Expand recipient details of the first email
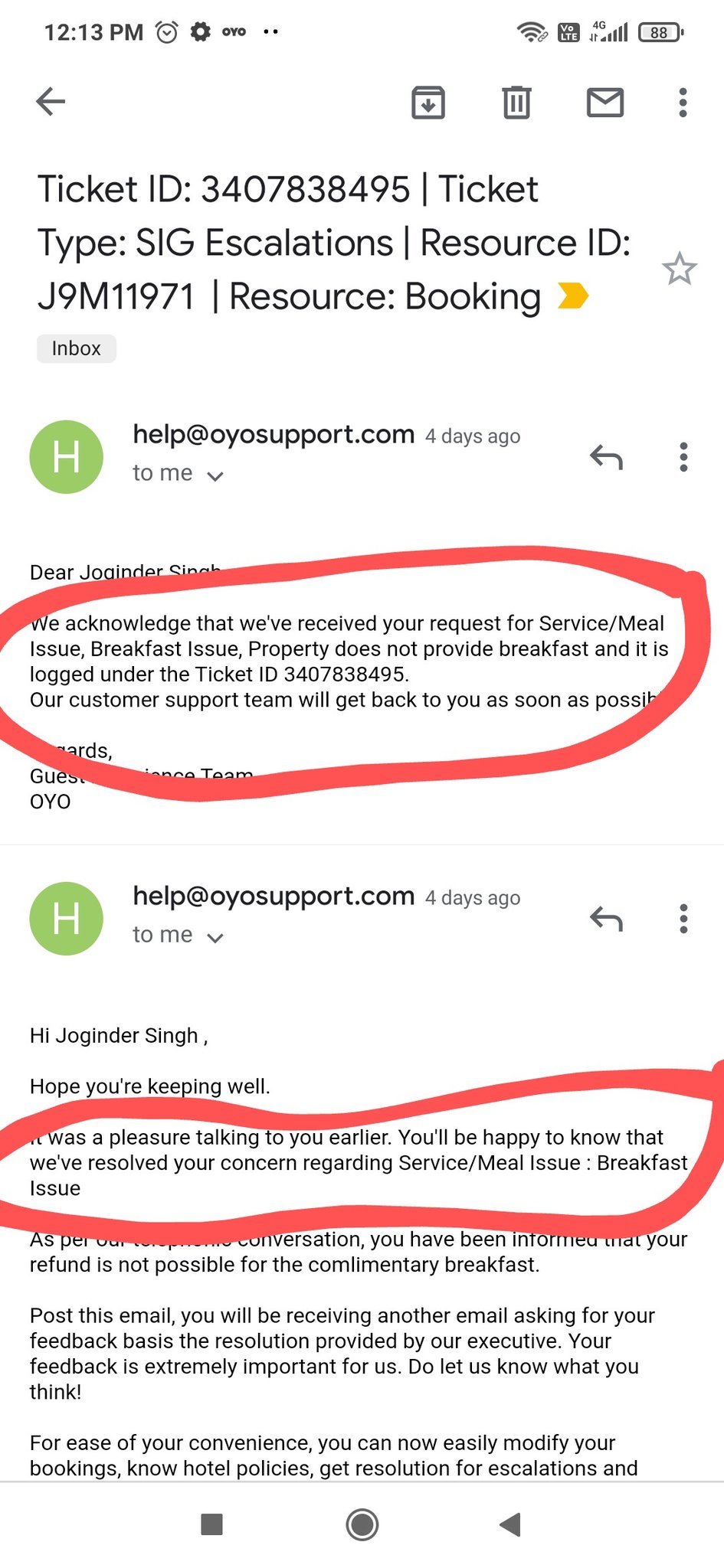The width and height of the screenshot is (724, 1568). tap(215, 476)
